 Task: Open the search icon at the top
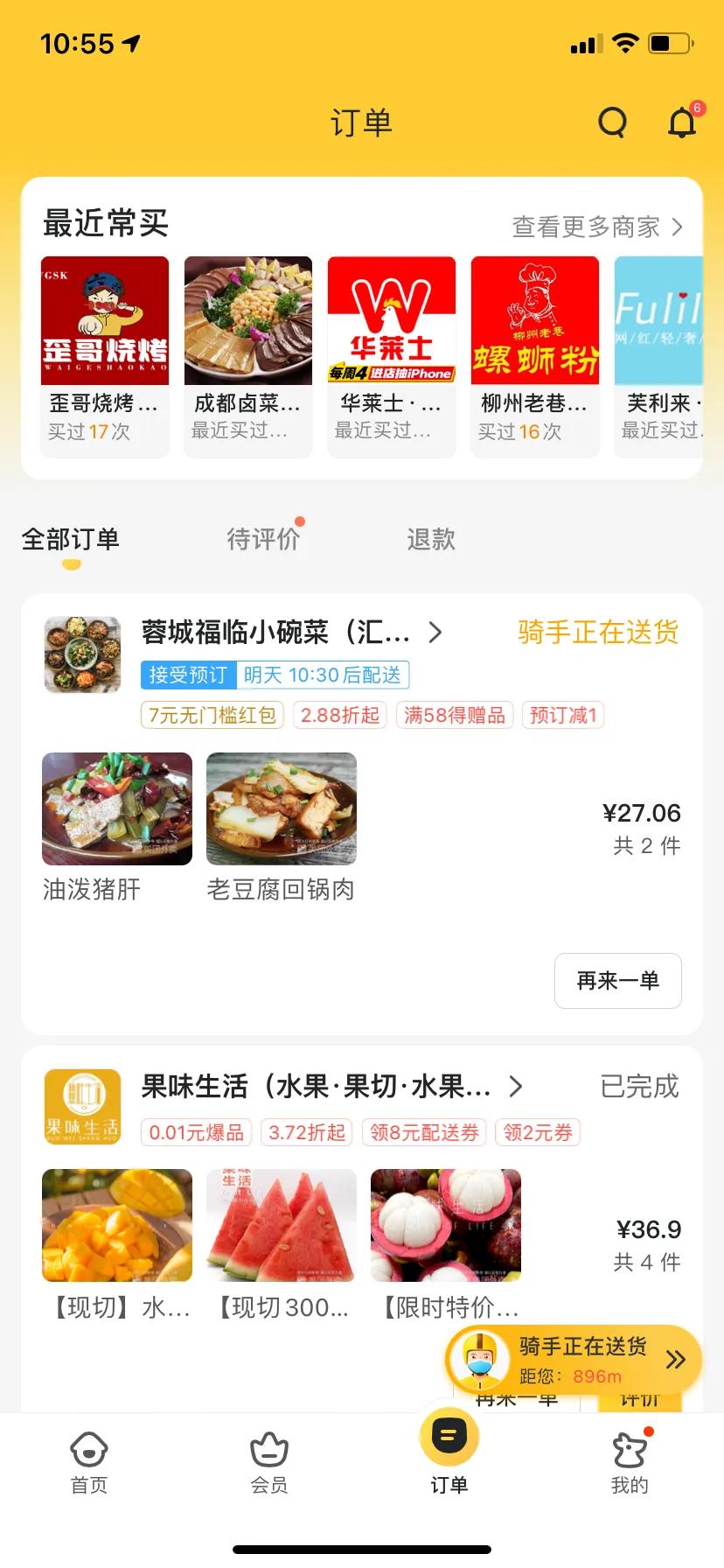click(x=612, y=122)
